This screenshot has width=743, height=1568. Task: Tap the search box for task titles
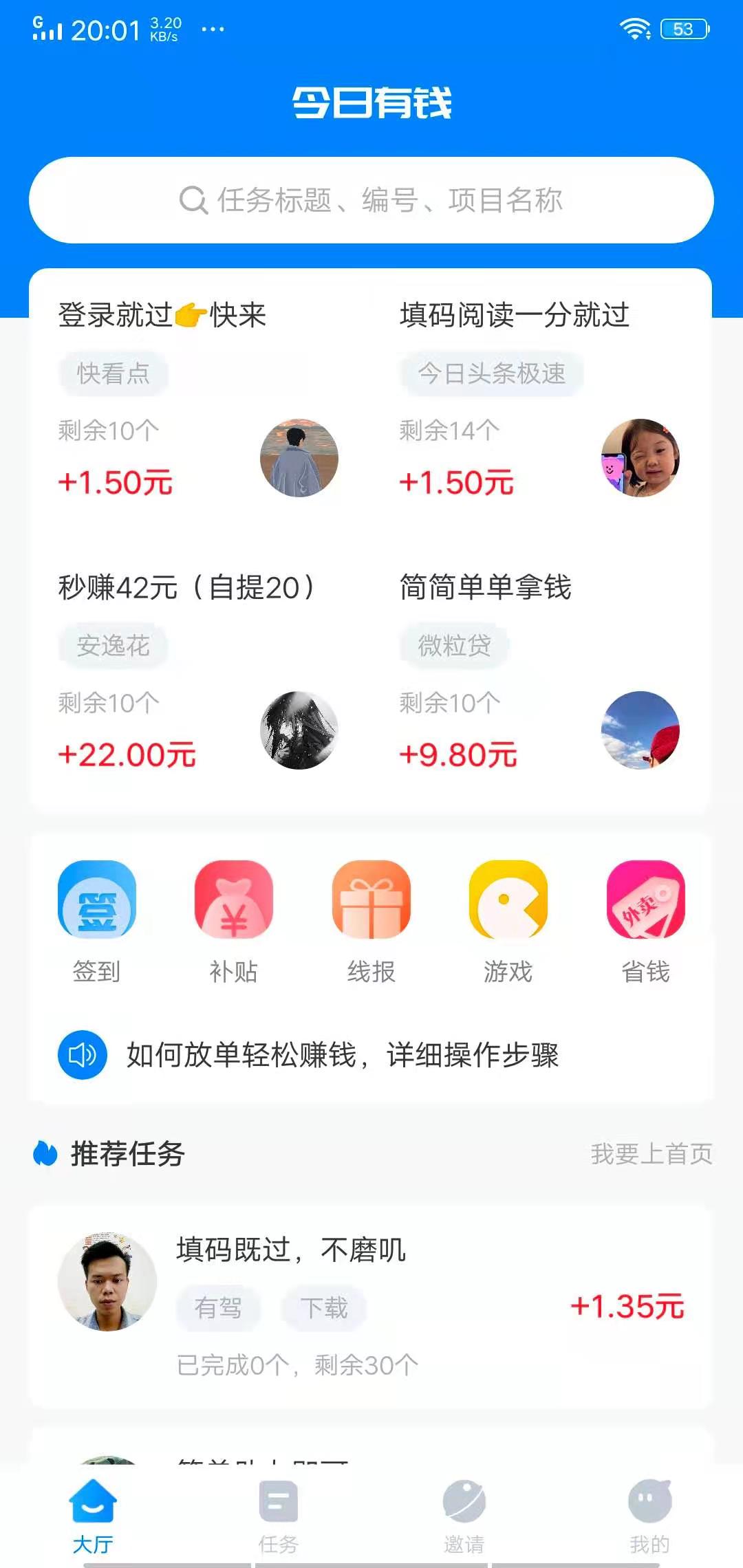pyautogui.click(x=371, y=200)
